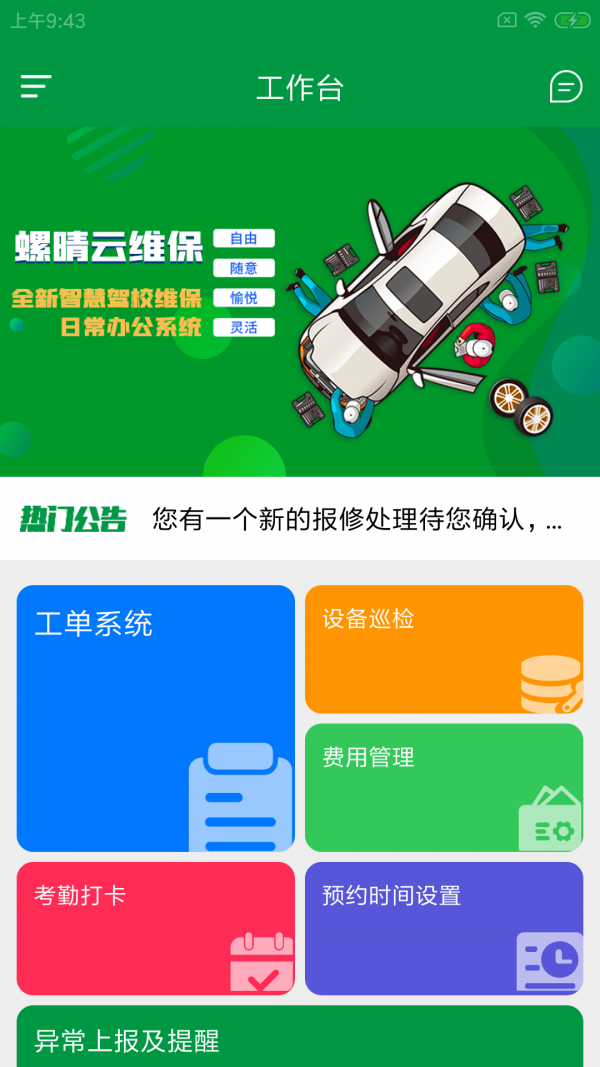Open the side drawer menu
The image size is (600, 1067).
(35, 87)
